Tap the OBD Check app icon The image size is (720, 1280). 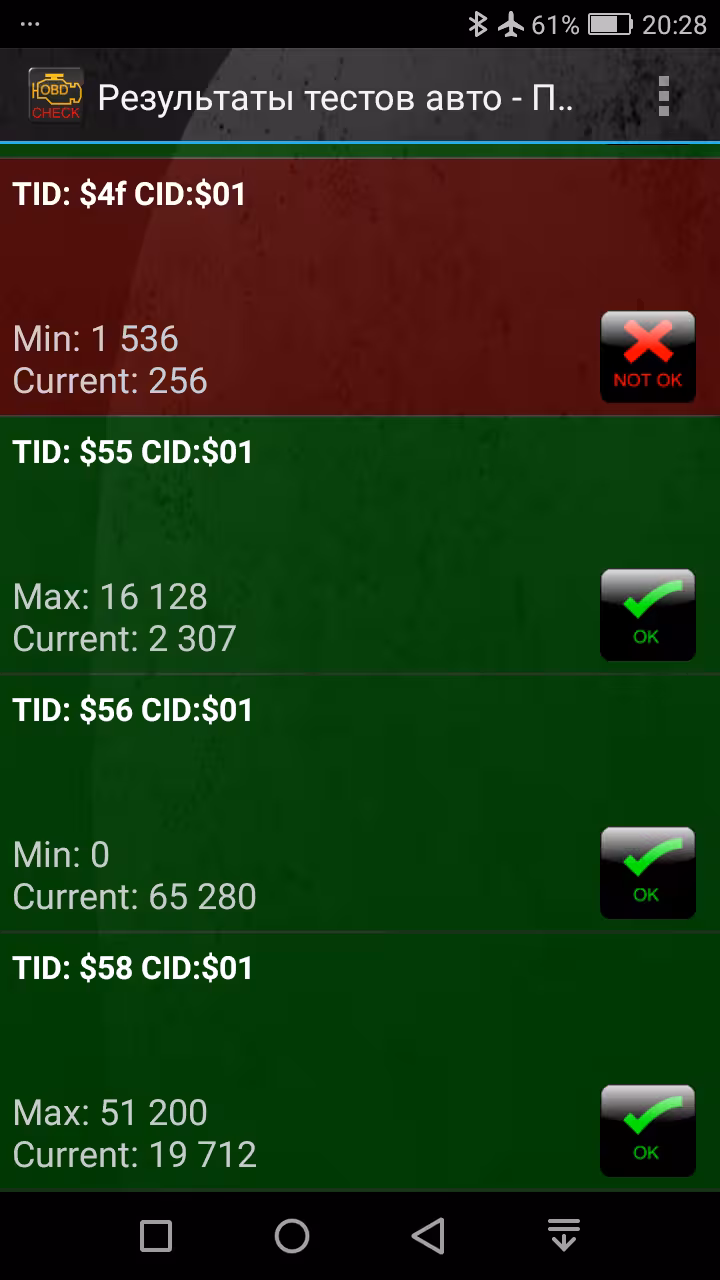(56, 97)
